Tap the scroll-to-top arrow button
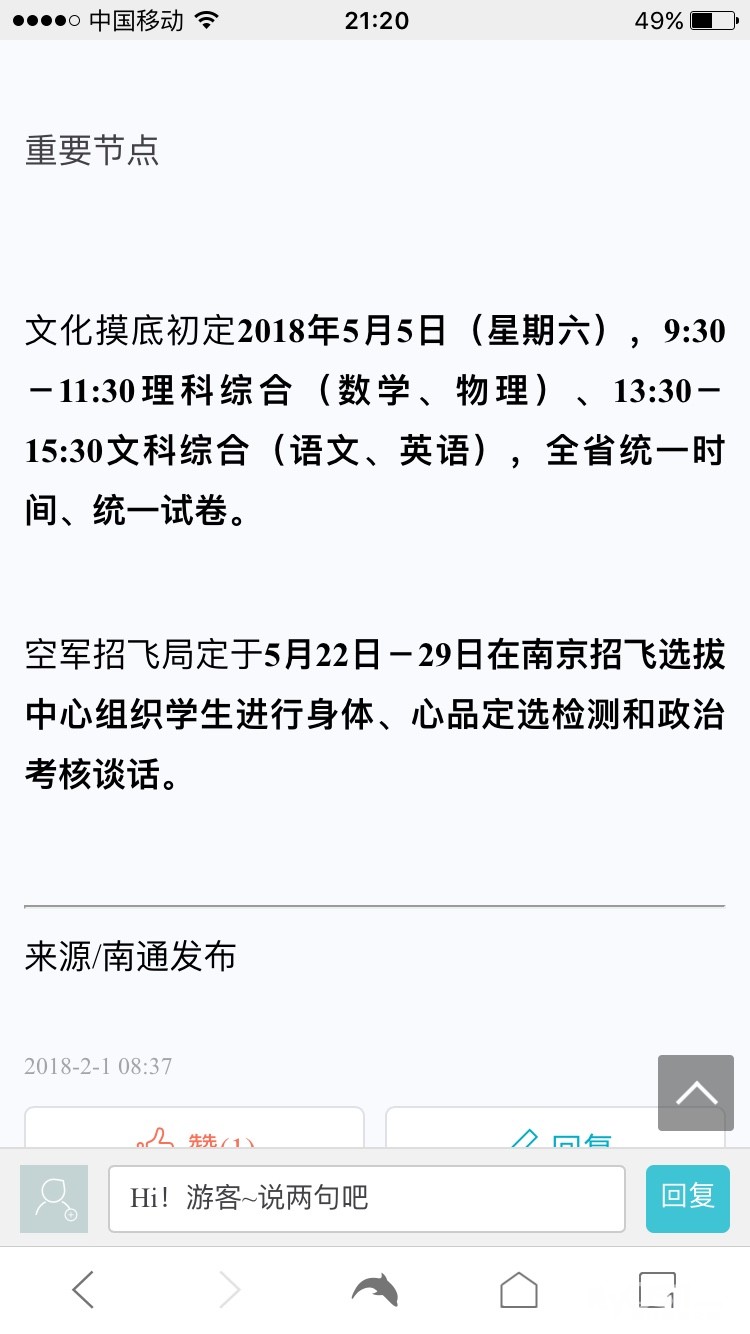The width and height of the screenshot is (750, 1334). coord(695,1092)
